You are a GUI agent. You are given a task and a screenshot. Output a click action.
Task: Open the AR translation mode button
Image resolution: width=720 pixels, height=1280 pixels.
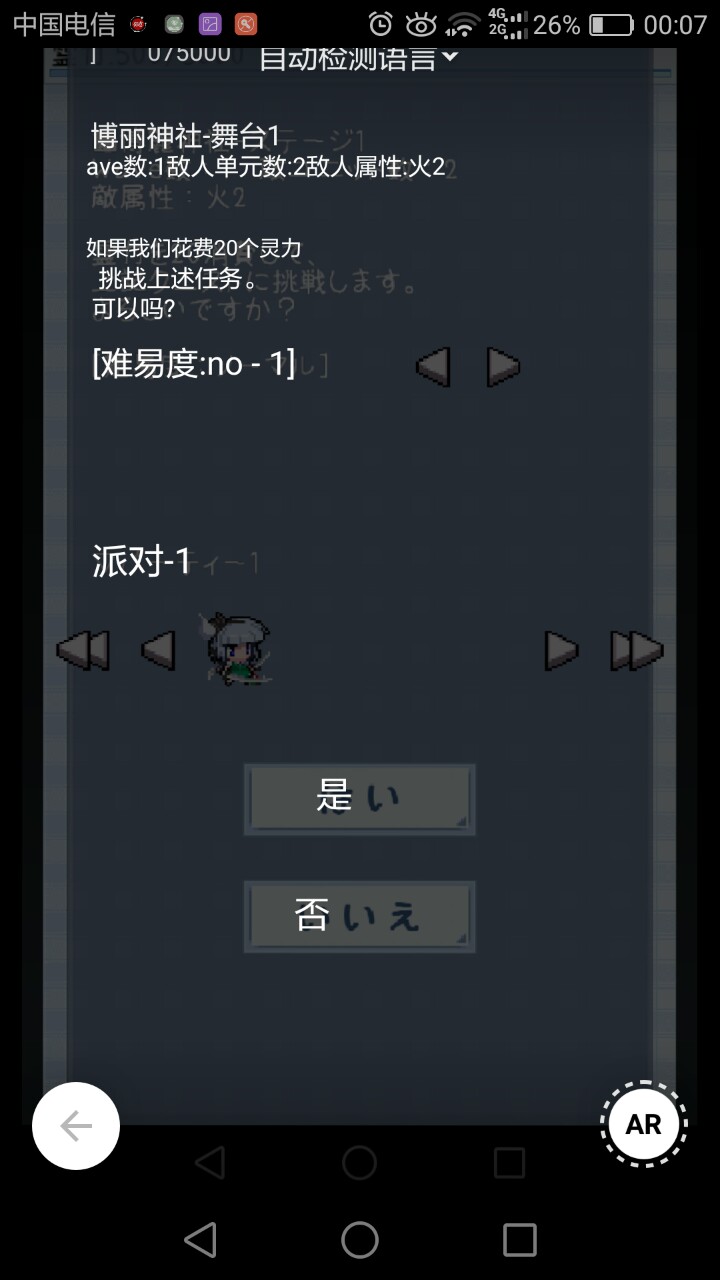643,1124
